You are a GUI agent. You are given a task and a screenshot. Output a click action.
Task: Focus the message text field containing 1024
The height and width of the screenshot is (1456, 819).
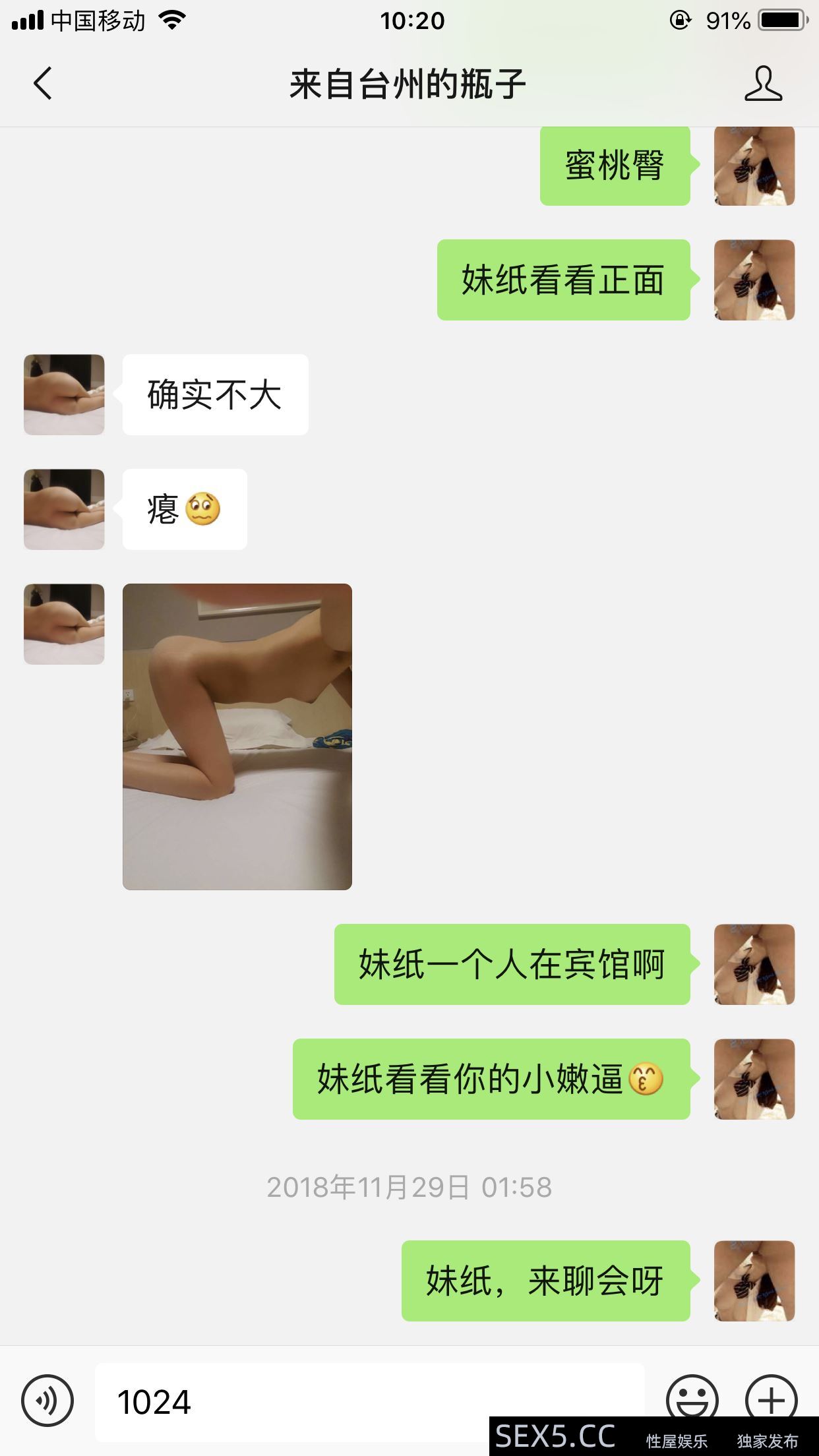(369, 1401)
